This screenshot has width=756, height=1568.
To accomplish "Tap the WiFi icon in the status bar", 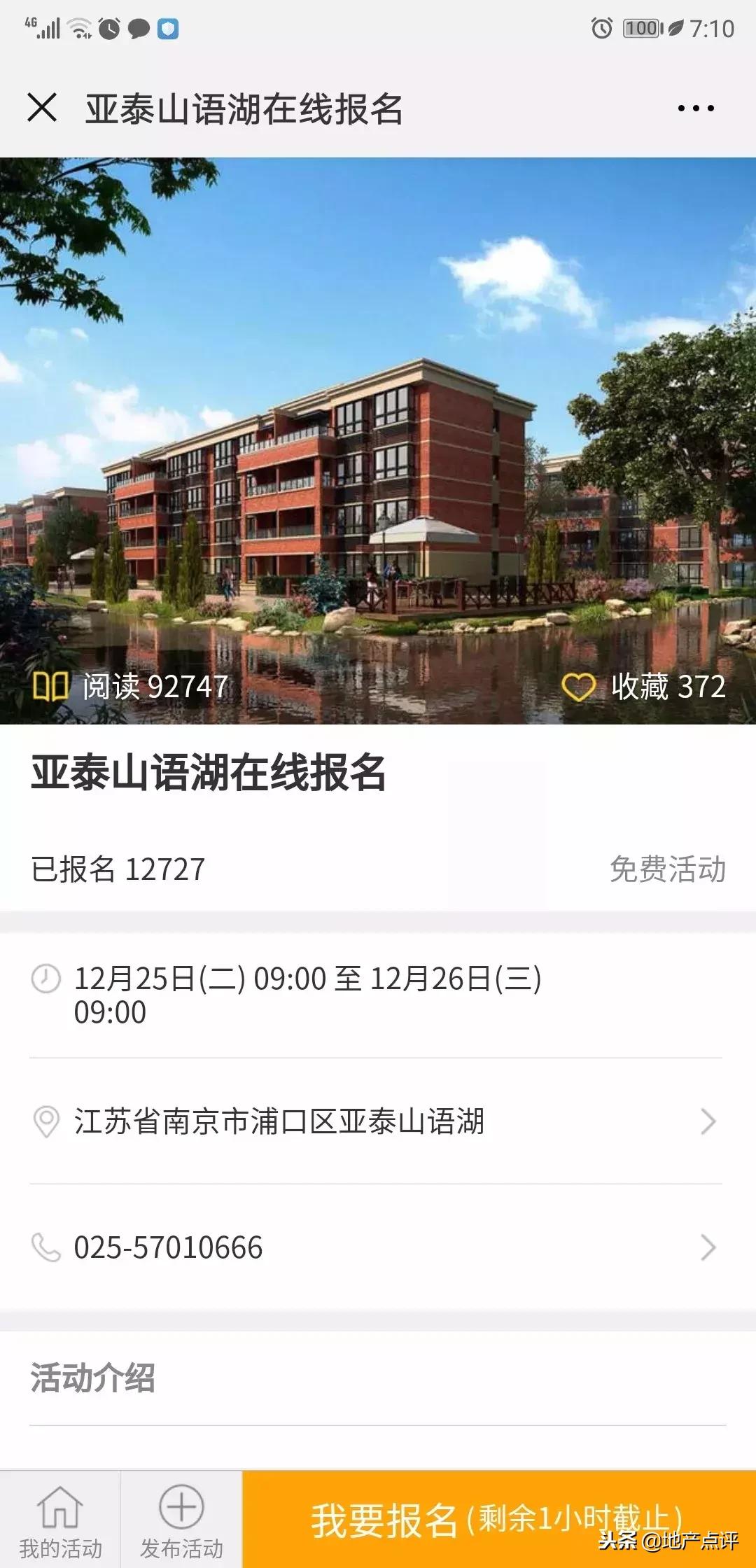I will pos(79,29).
